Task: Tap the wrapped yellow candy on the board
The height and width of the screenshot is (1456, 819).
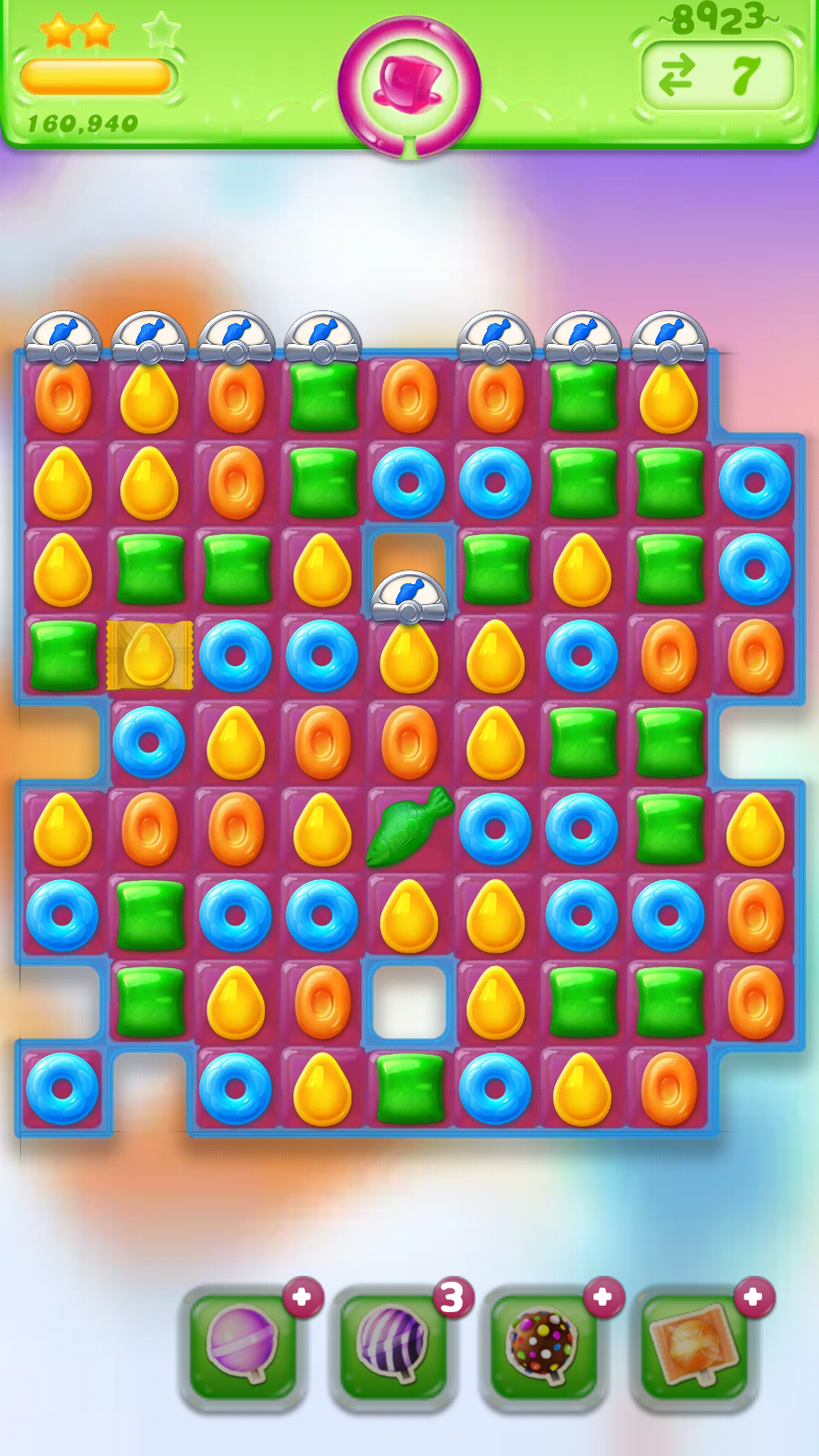Action: pos(149,655)
